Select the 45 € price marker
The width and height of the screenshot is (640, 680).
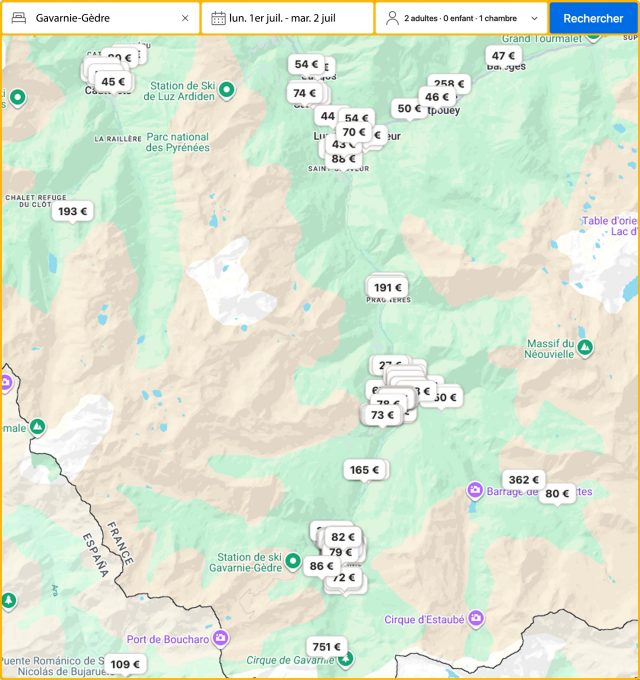click(x=113, y=82)
